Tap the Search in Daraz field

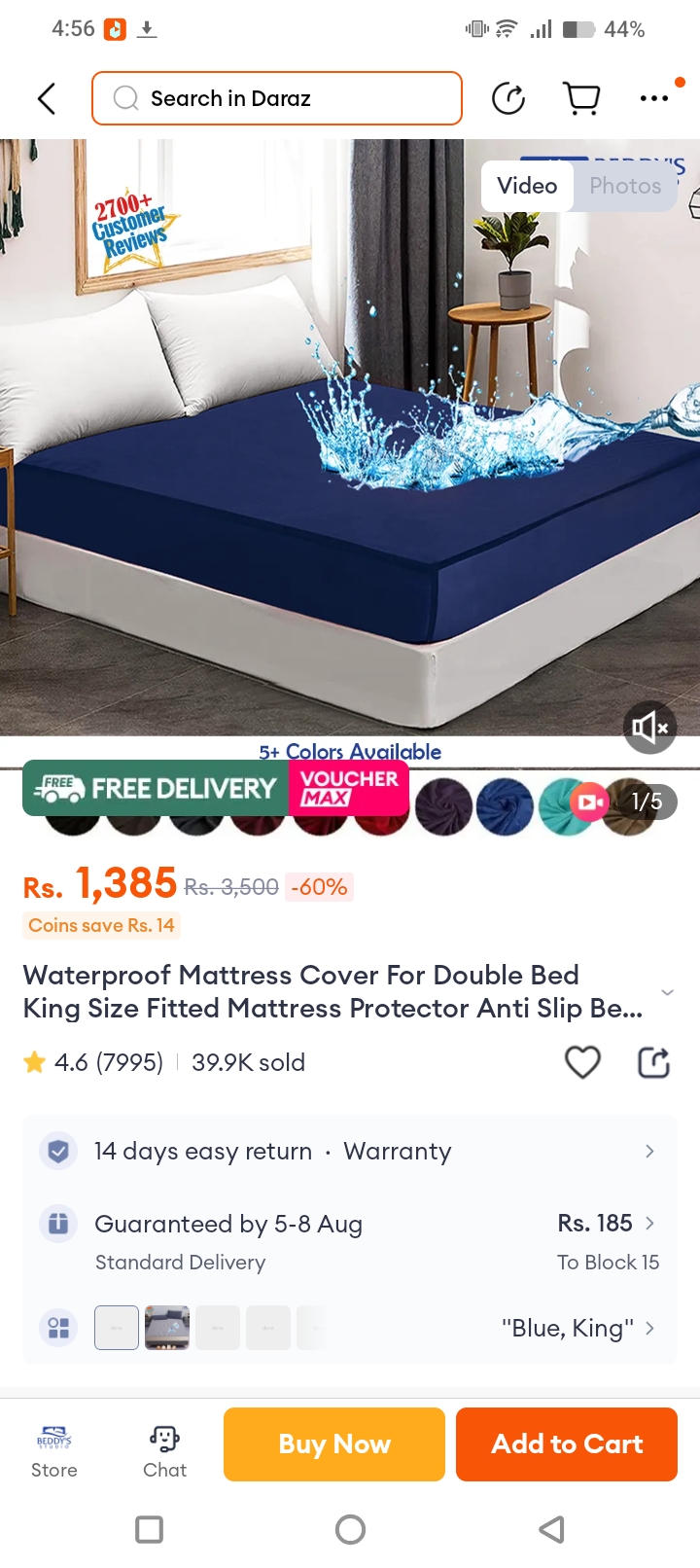(277, 98)
